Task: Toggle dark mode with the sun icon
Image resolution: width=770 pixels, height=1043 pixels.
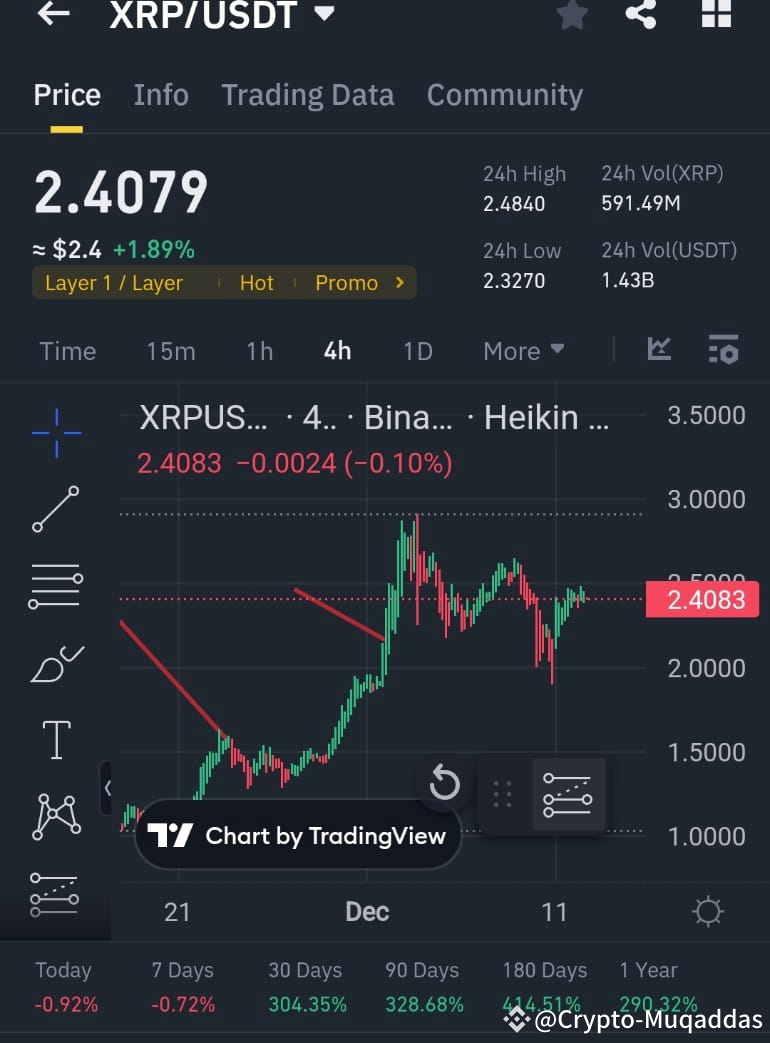Action: point(708,911)
